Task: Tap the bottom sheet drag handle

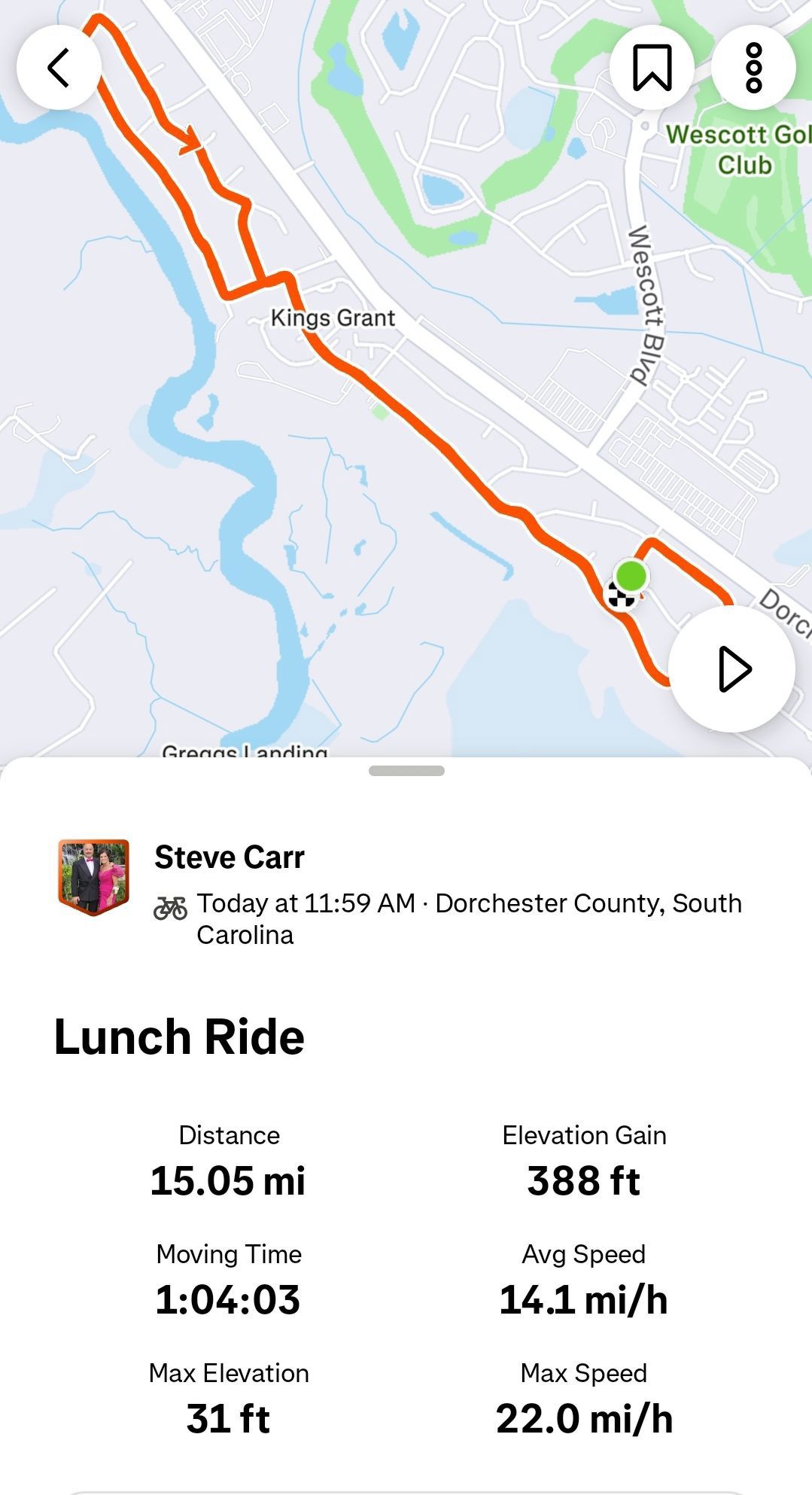Action: pyautogui.click(x=406, y=771)
